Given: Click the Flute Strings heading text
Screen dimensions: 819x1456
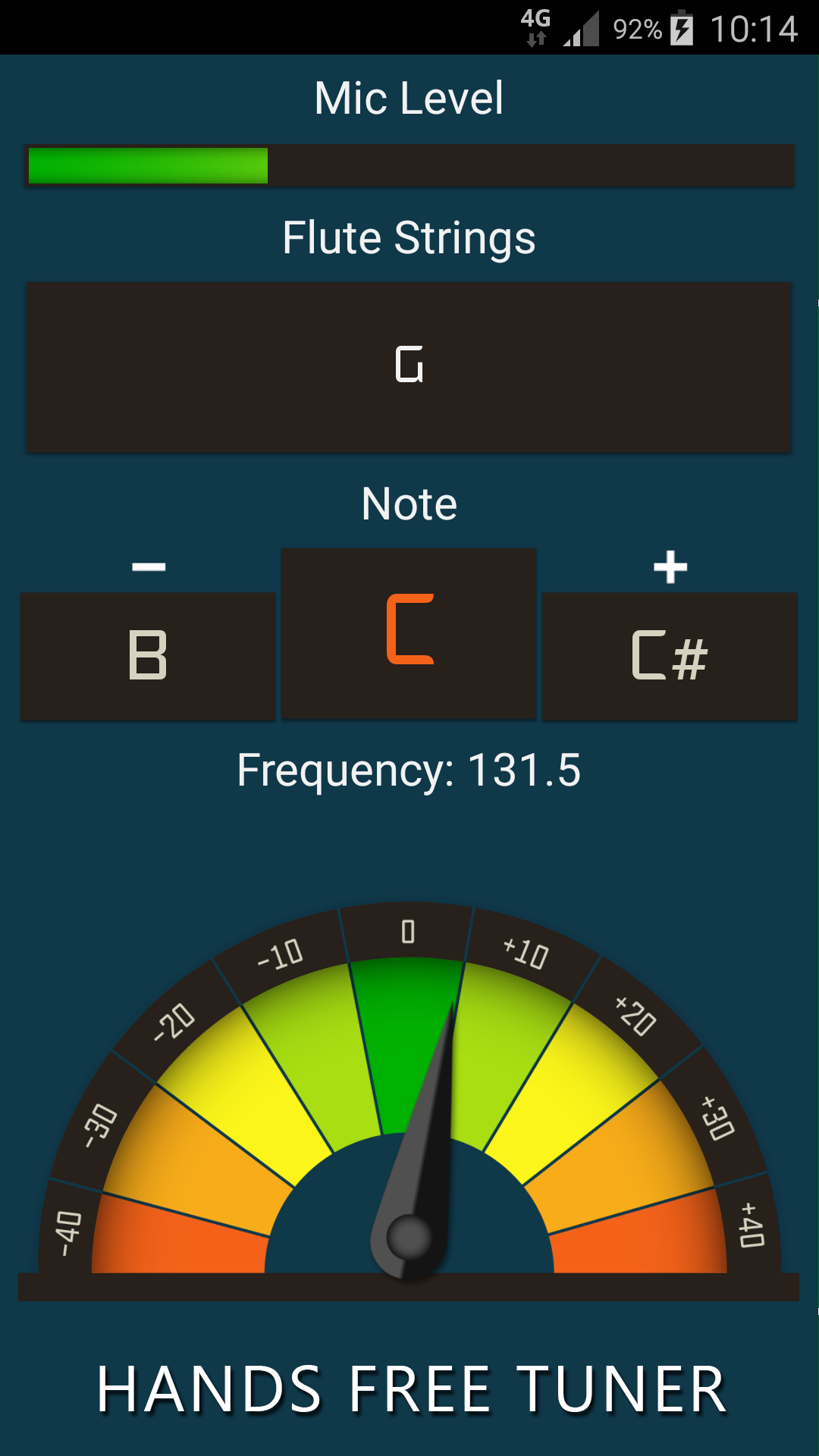Looking at the screenshot, I should (x=409, y=237).
